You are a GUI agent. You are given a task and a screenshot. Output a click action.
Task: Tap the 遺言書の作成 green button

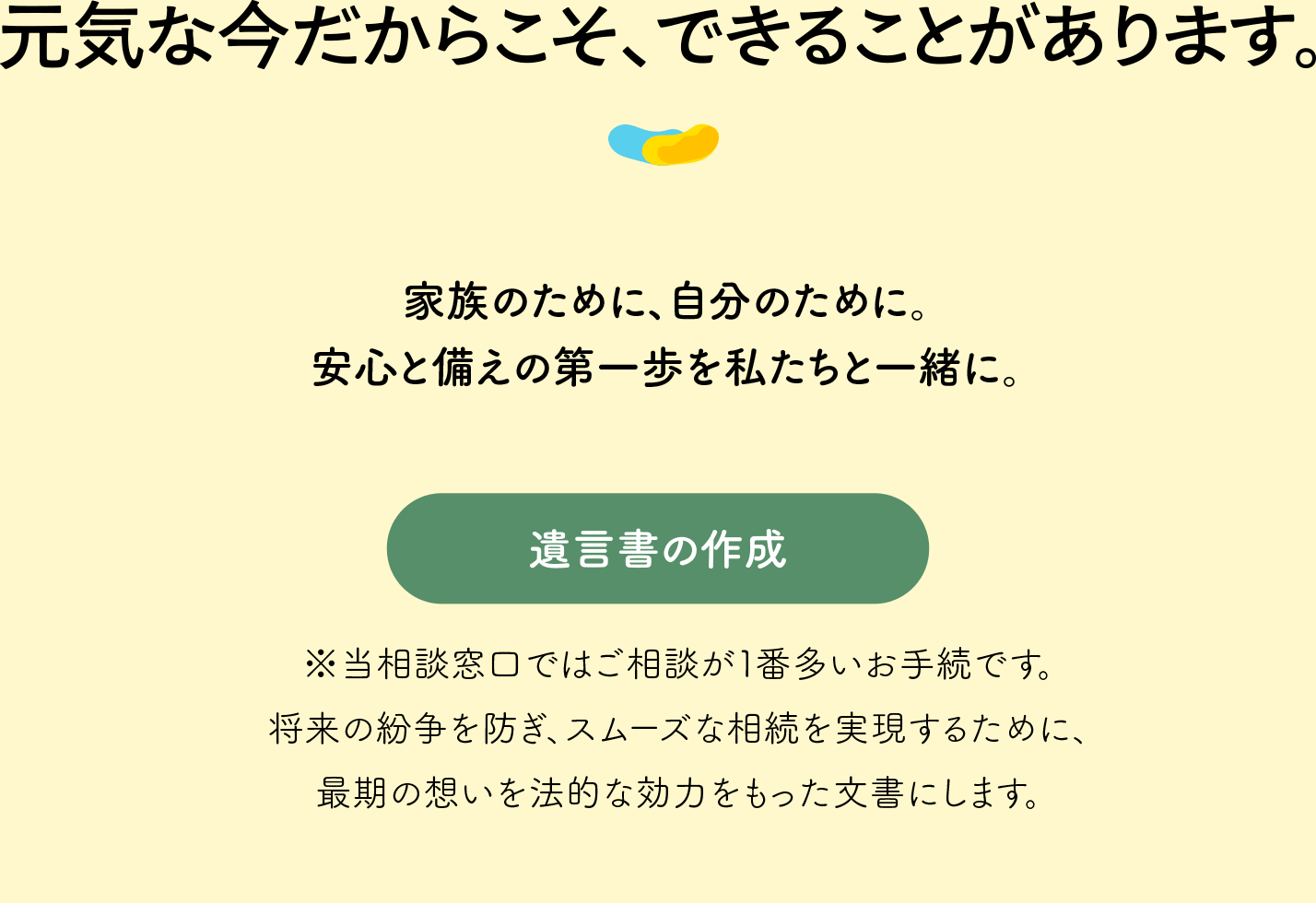pyautogui.click(x=657, y=549)
